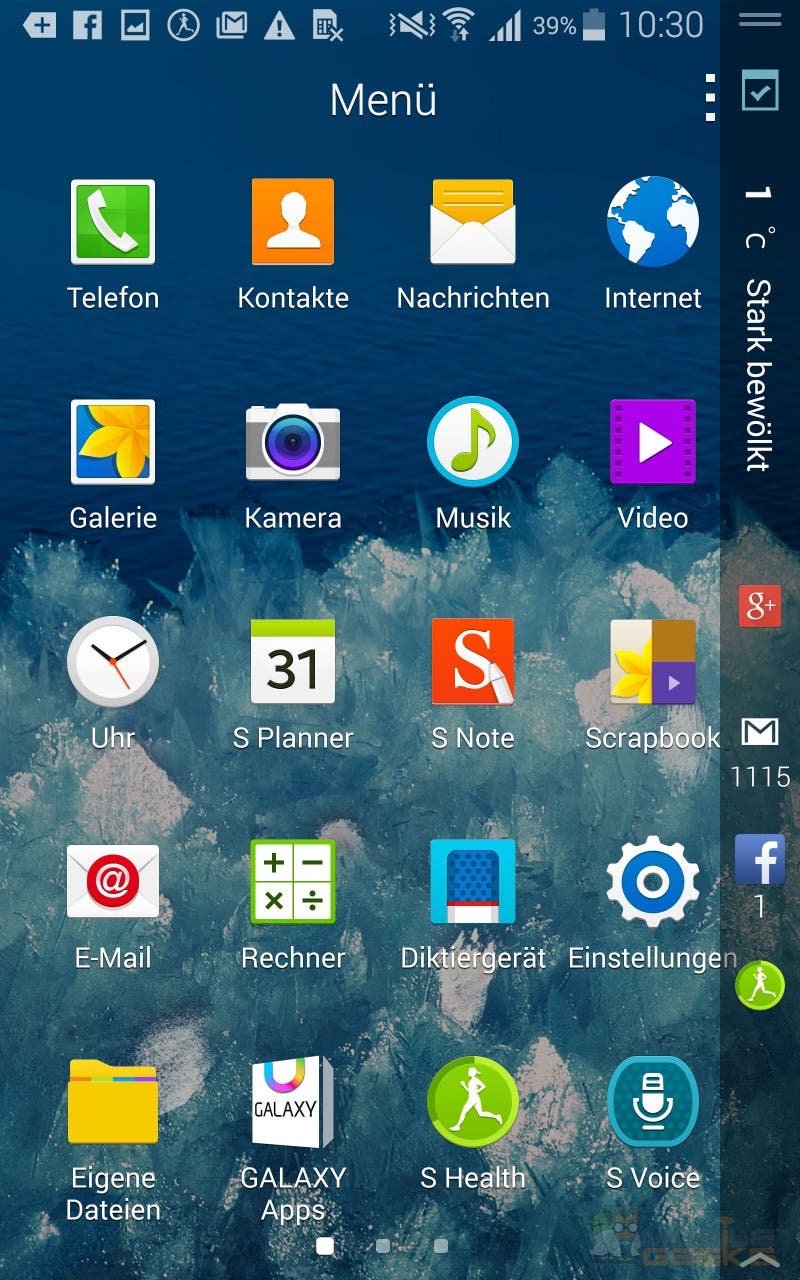Start the Kamera app
The image size is (800, 1280).
[293, 442]
